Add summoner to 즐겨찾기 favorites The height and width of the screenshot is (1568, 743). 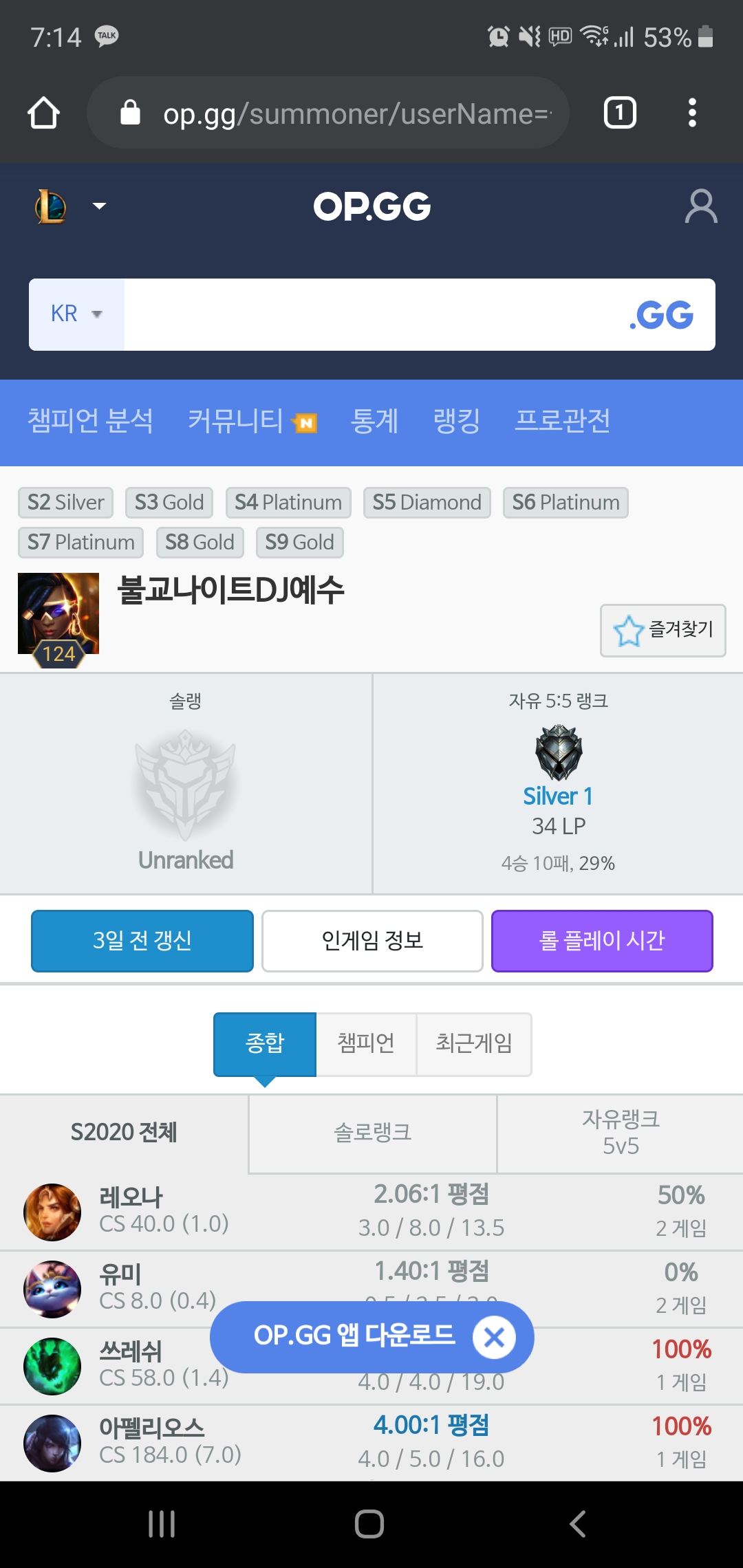(663, 630)
